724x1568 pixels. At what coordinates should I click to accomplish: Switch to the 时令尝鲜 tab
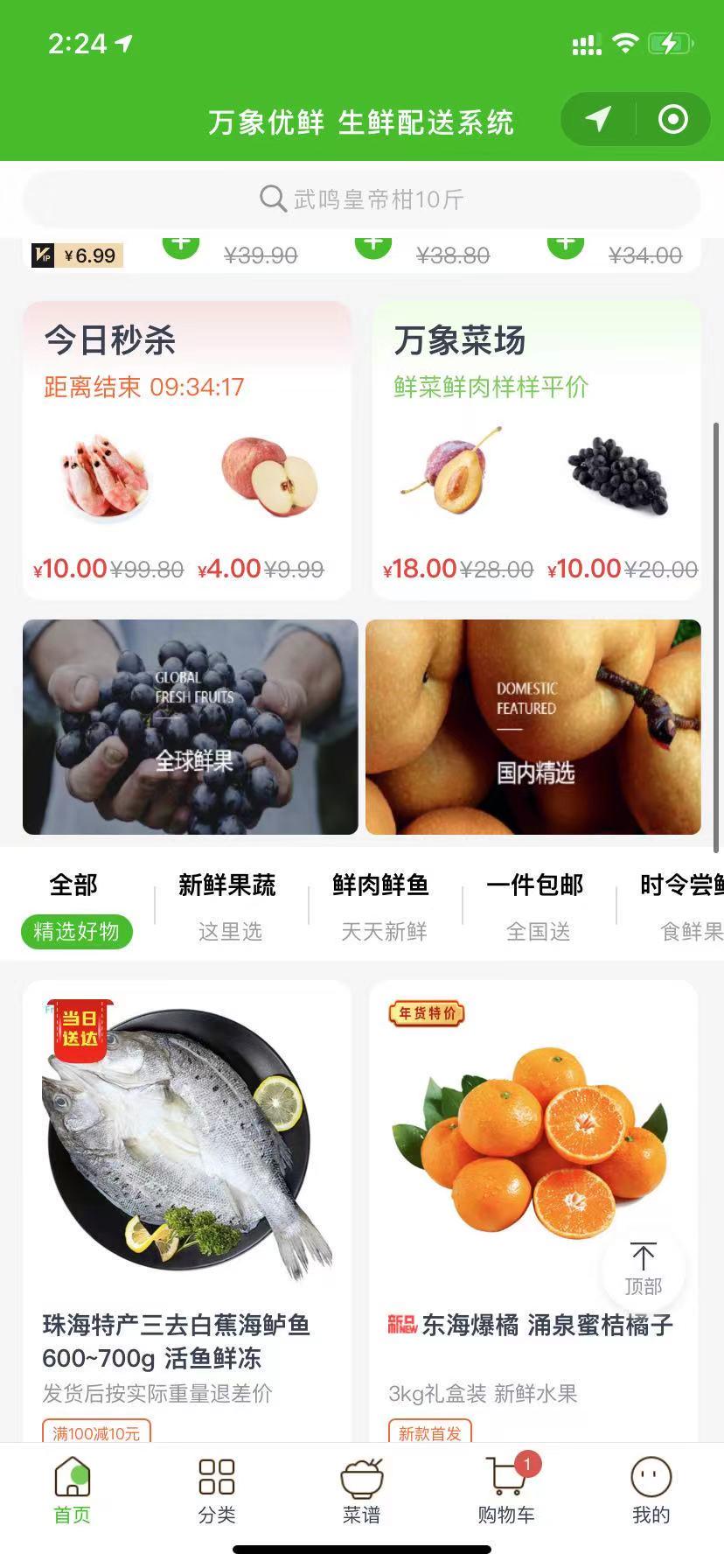pyautogui.click(x=682, y=906)
